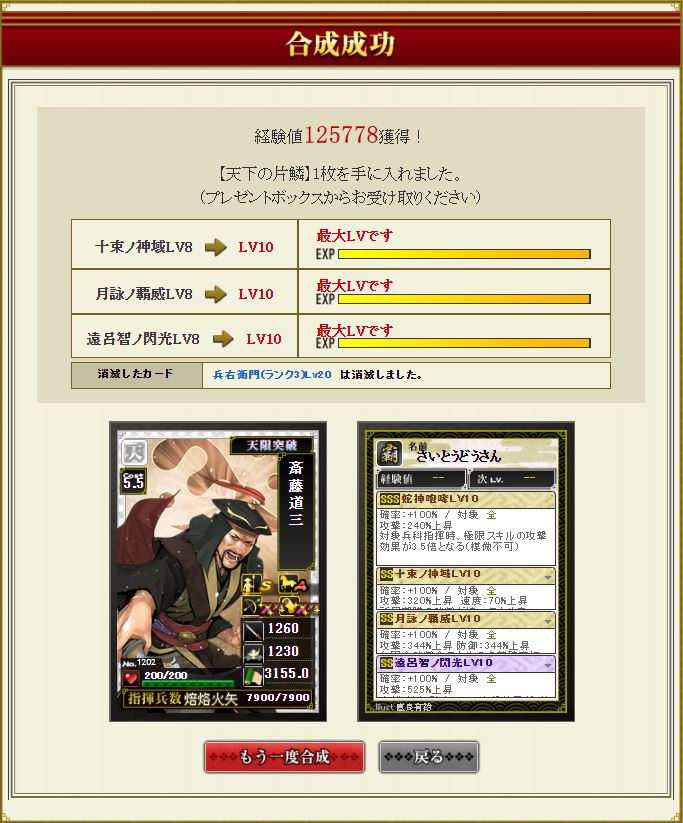Open the 斎藤道三 card image

pyautogui.click(x=218, y=571)
